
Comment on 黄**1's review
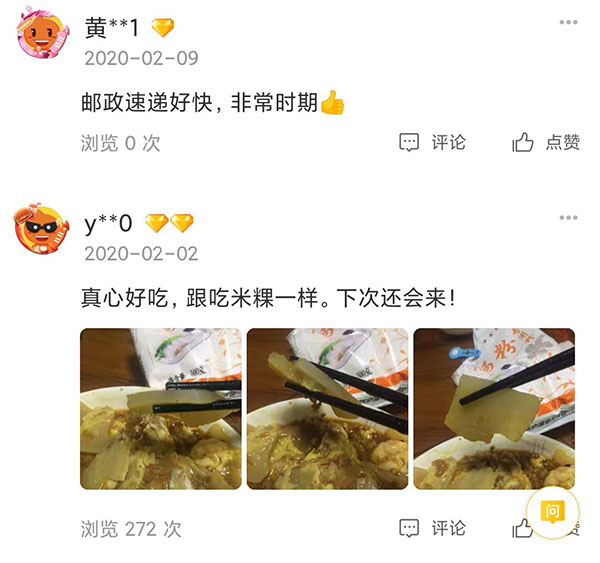pos(433,142)
